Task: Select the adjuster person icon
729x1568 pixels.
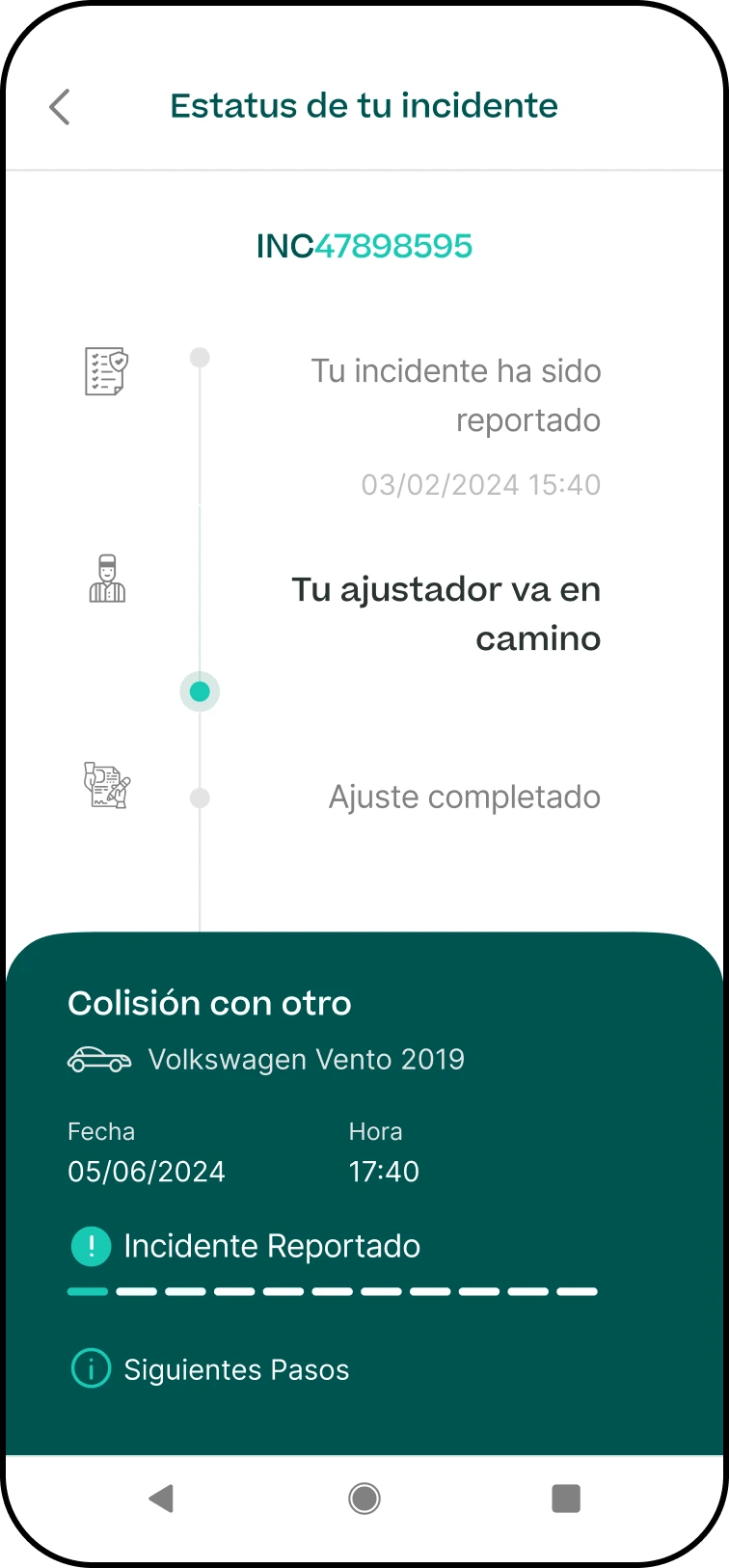Action: coord(107,579)
